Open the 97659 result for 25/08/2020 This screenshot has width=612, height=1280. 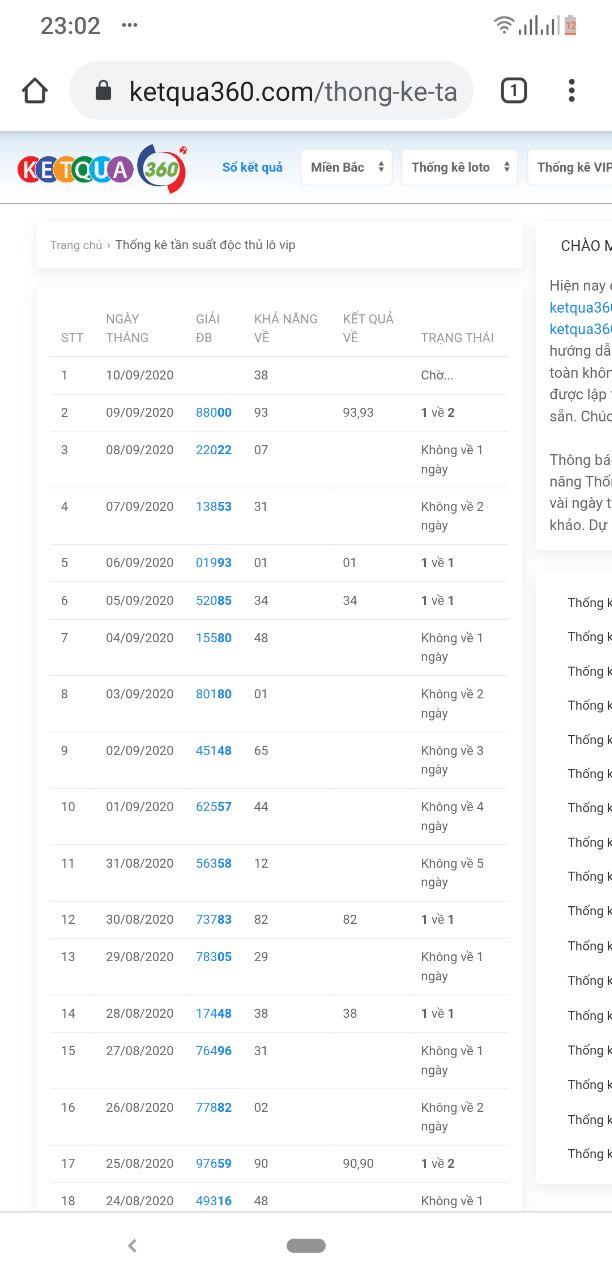213,1163
